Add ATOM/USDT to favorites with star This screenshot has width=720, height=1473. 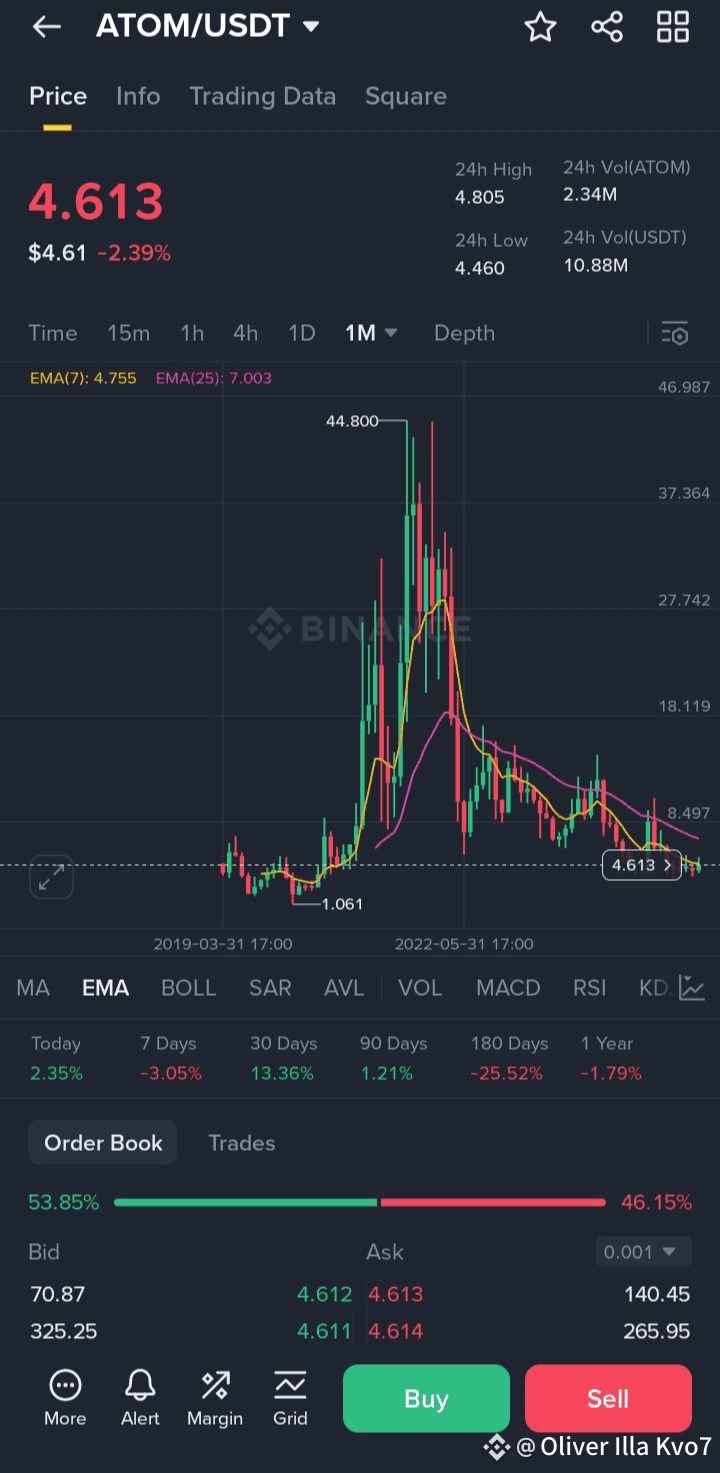click(x=540, y=27)
